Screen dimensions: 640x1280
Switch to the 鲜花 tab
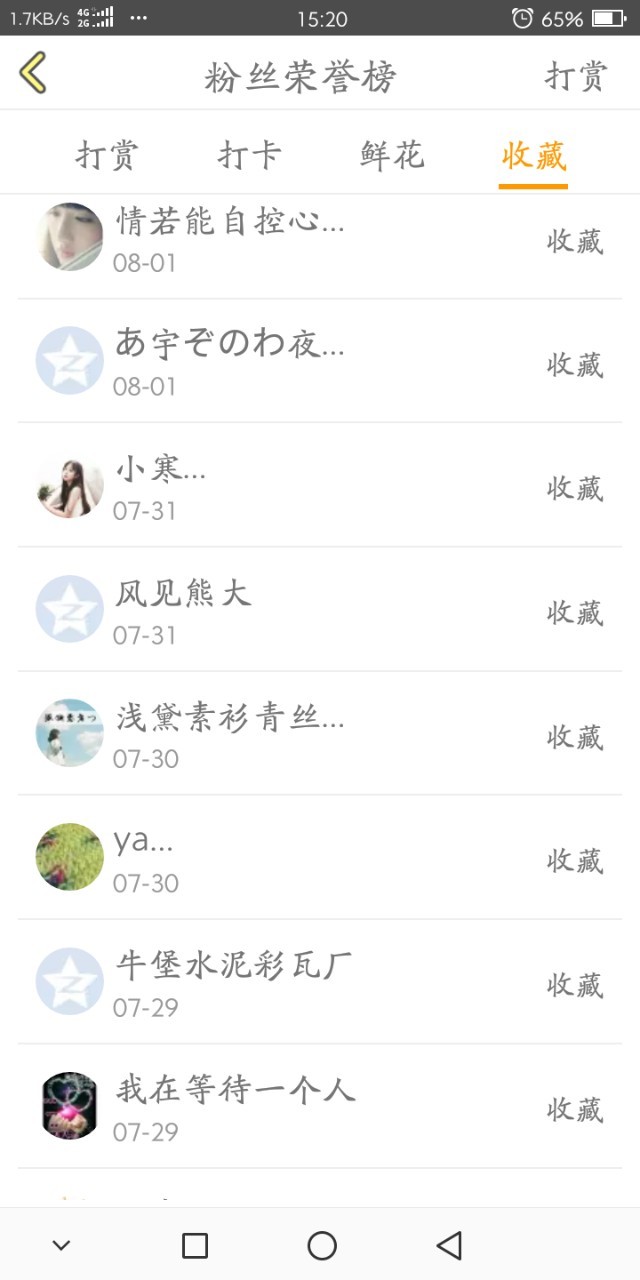click(x=392, y=156)
